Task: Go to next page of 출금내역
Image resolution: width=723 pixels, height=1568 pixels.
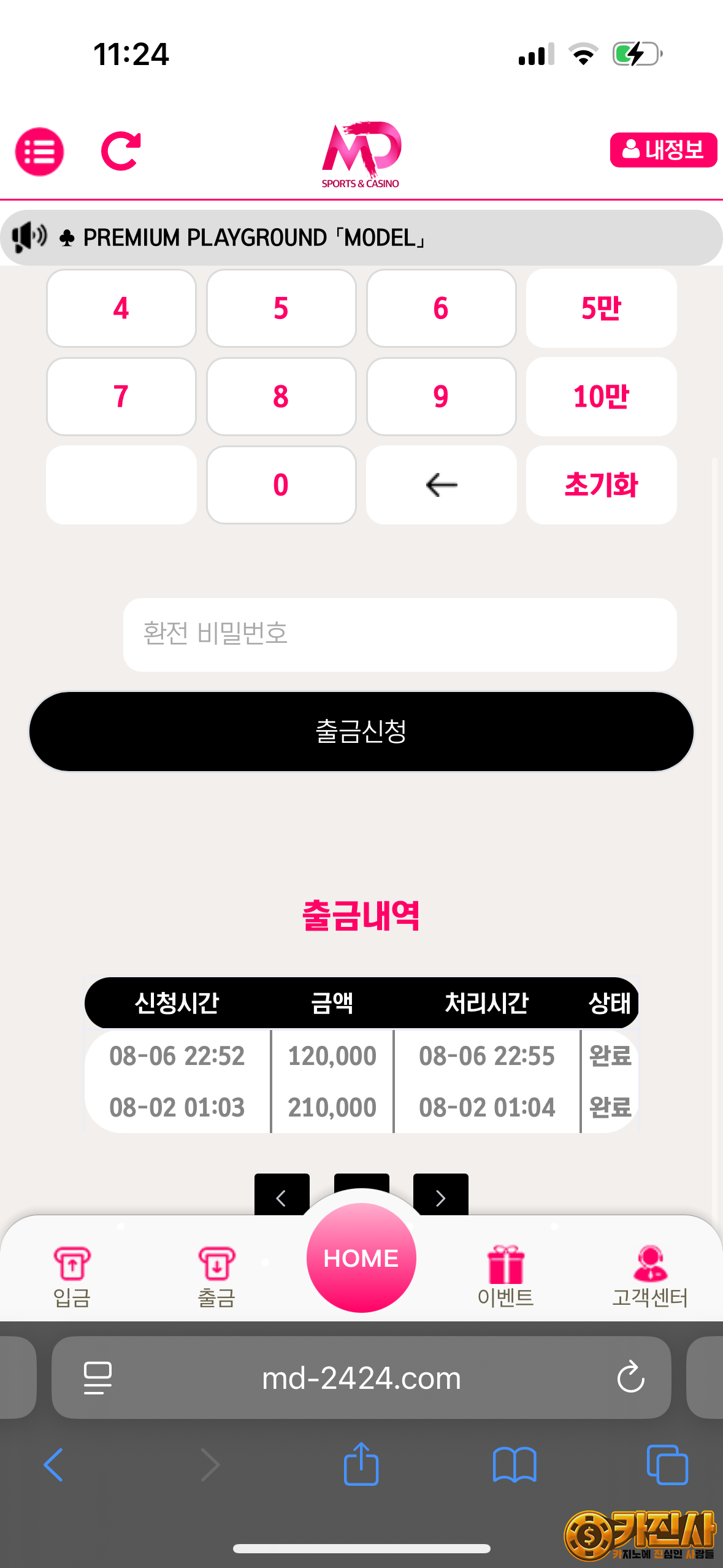Action: coord(441,1195)
